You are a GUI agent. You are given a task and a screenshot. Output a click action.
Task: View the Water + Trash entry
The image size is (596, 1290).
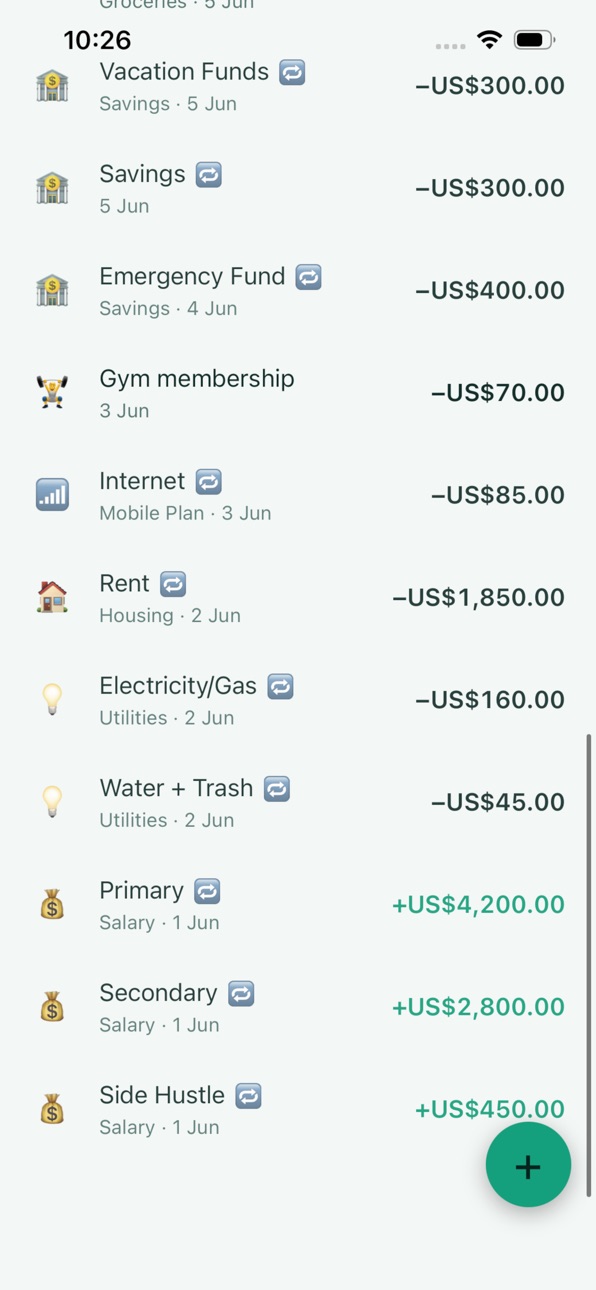pyautogui.click(x=298, y=802)
